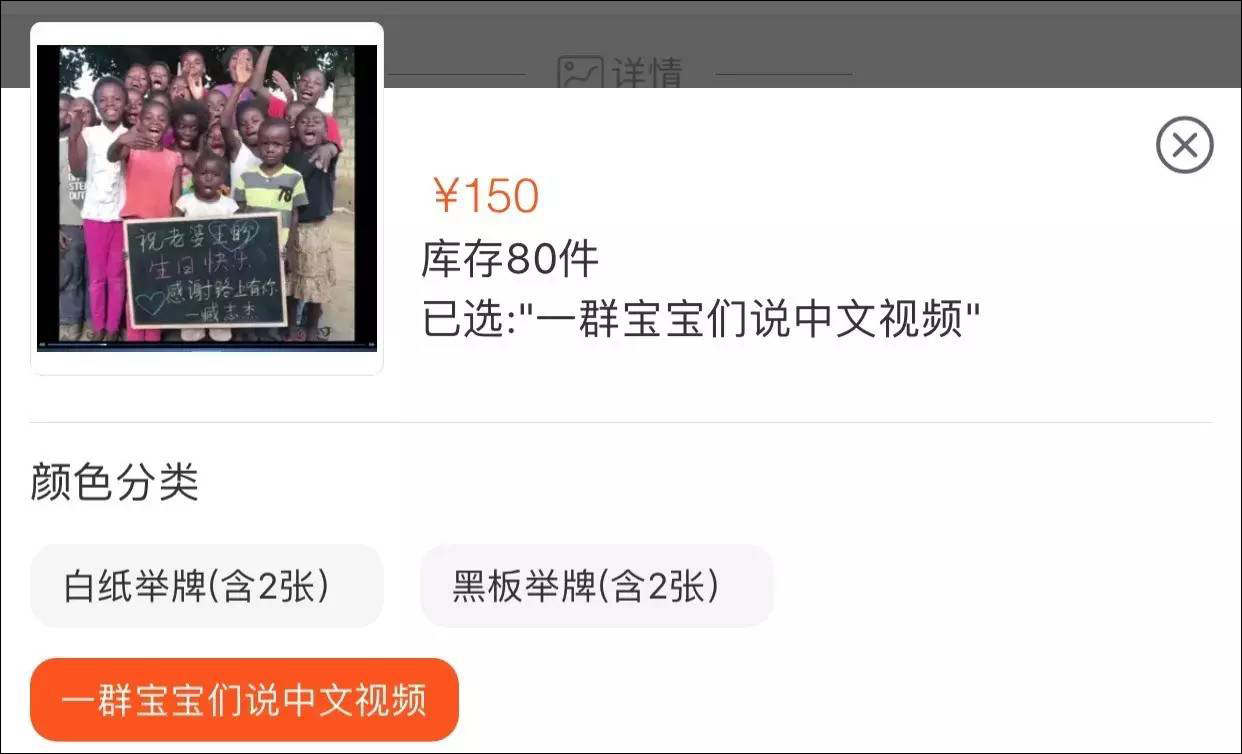Choose the 黑板举牌(含2张) option
The image size is (1242, 754).
[x=596, y=586]
